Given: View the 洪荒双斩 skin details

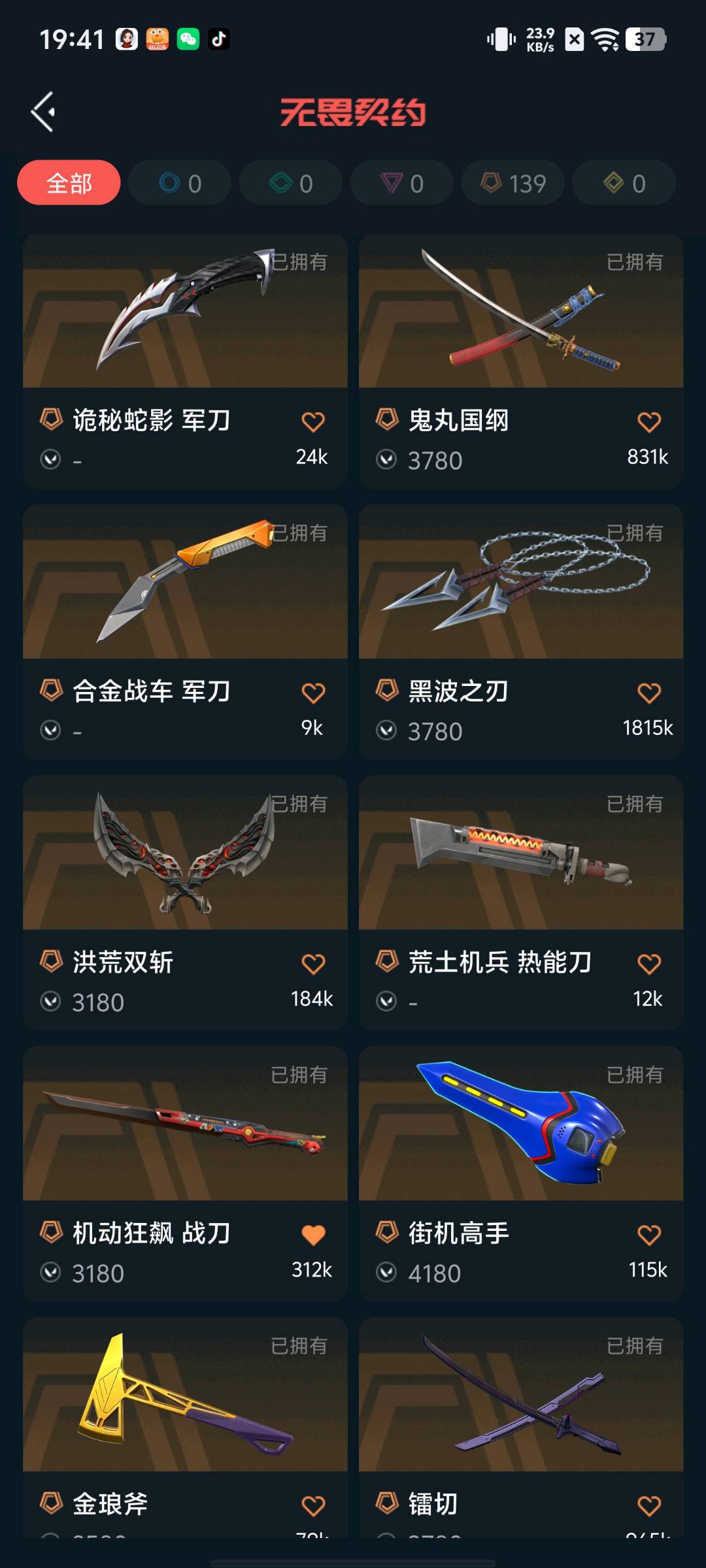Looking at the screenshot, I should click(185, 853).
